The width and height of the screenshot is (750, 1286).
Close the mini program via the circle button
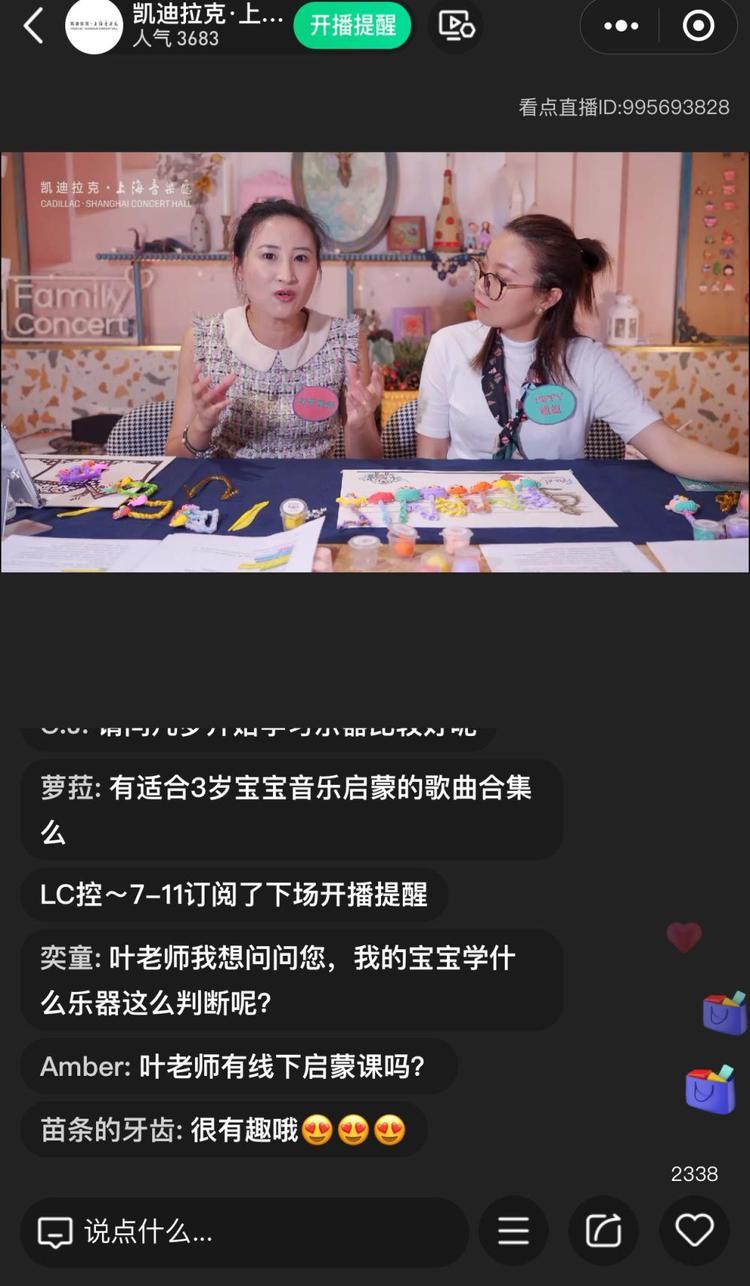click(698, 26)
